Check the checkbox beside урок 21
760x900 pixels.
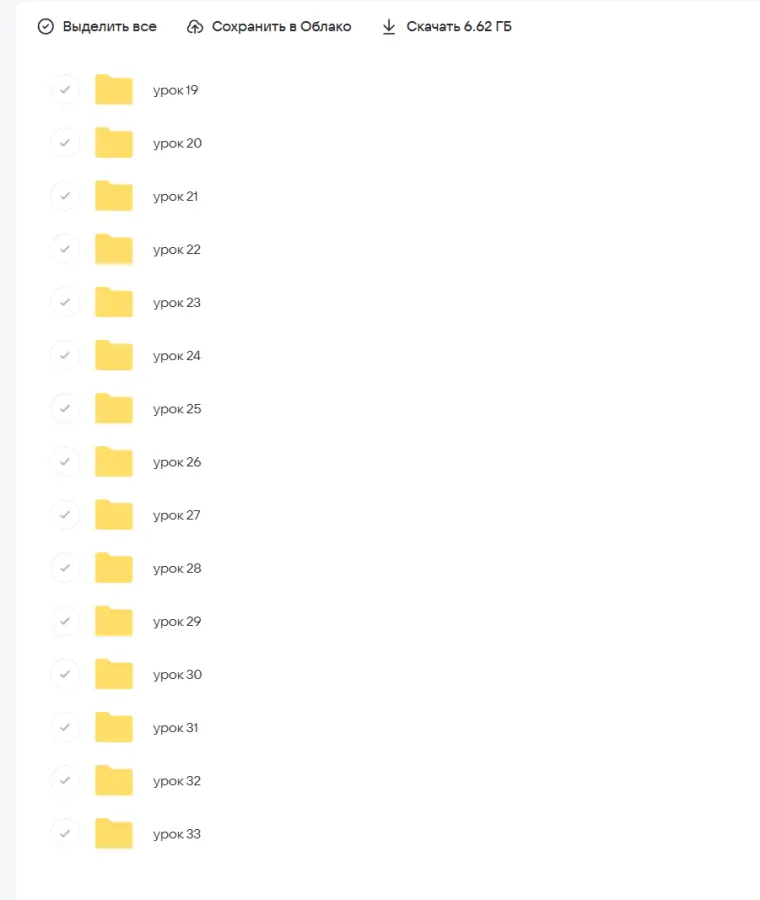(65, 196)
